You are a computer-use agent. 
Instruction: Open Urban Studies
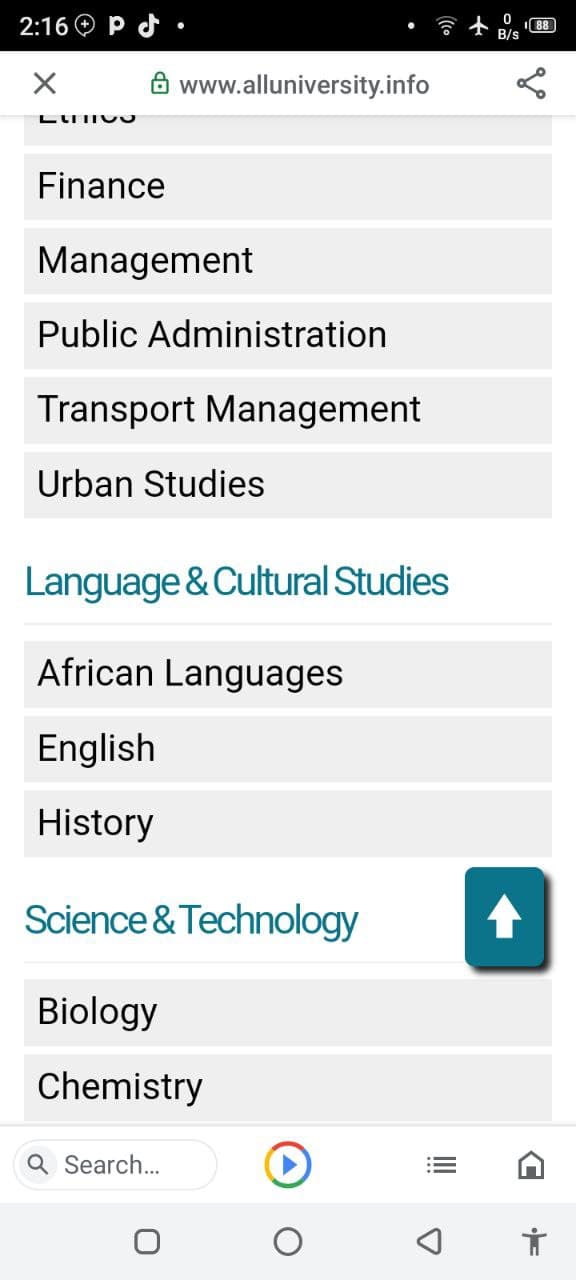(x=288, y=484)
